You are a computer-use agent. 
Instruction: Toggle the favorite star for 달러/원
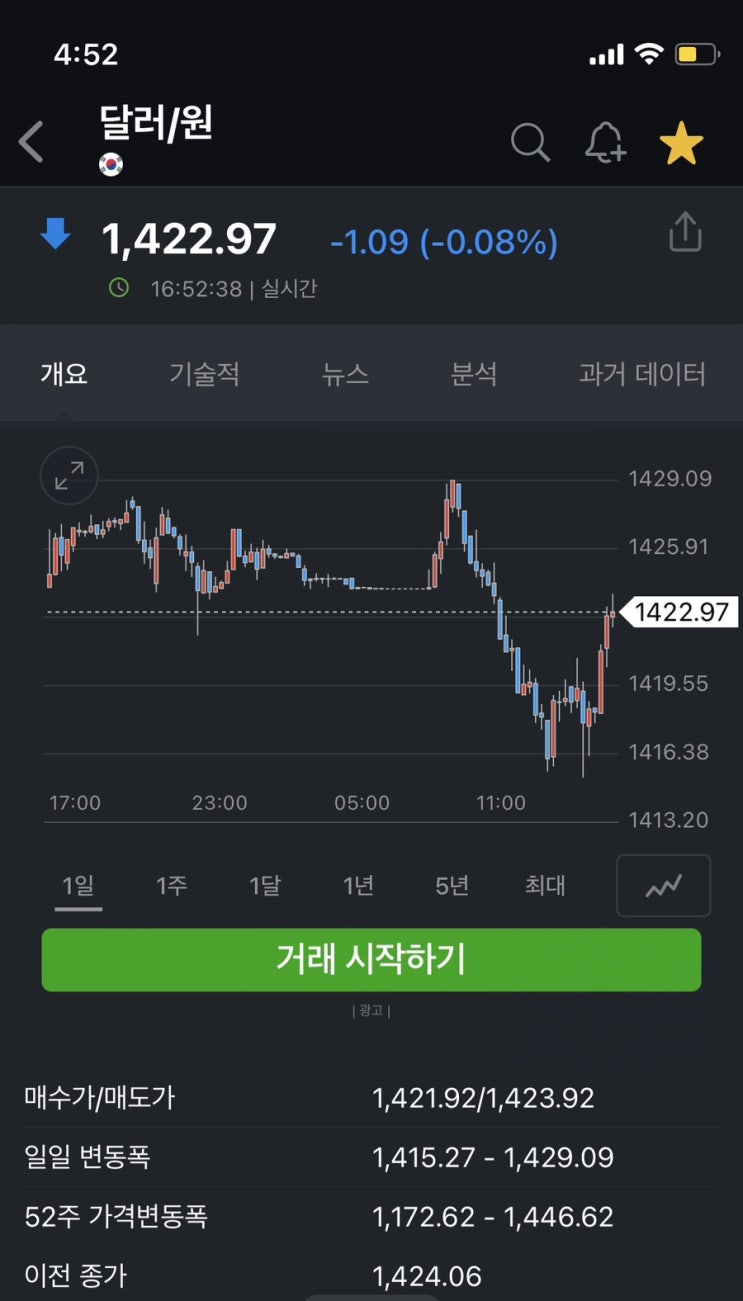682,144
